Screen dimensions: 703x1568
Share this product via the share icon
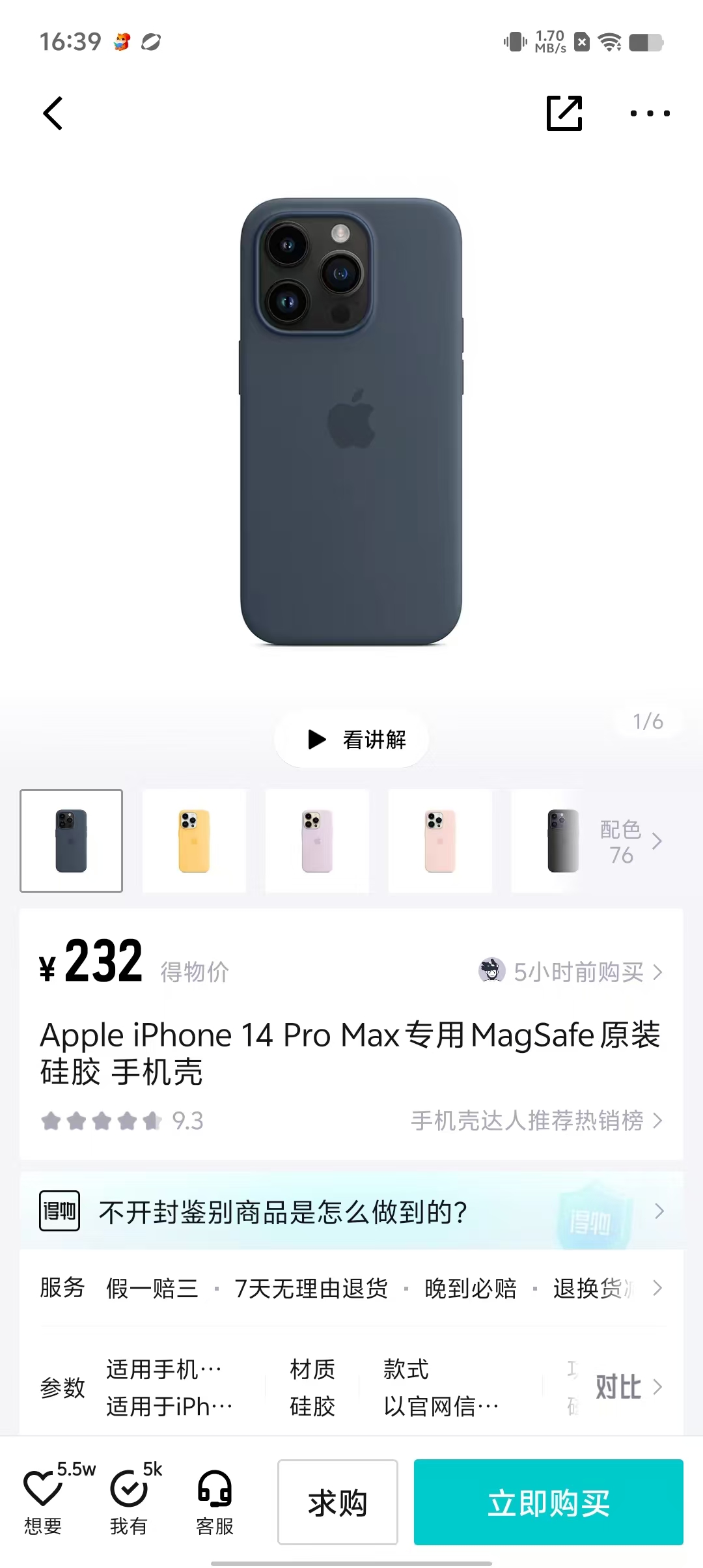(x=564, y=113)
